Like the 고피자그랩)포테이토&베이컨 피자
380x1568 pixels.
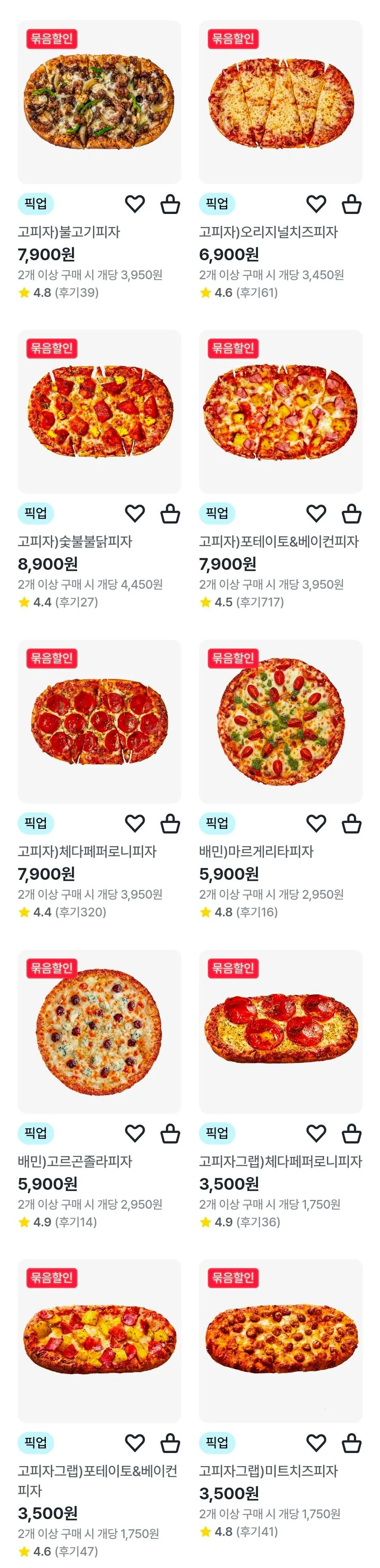pos(135,1442)
